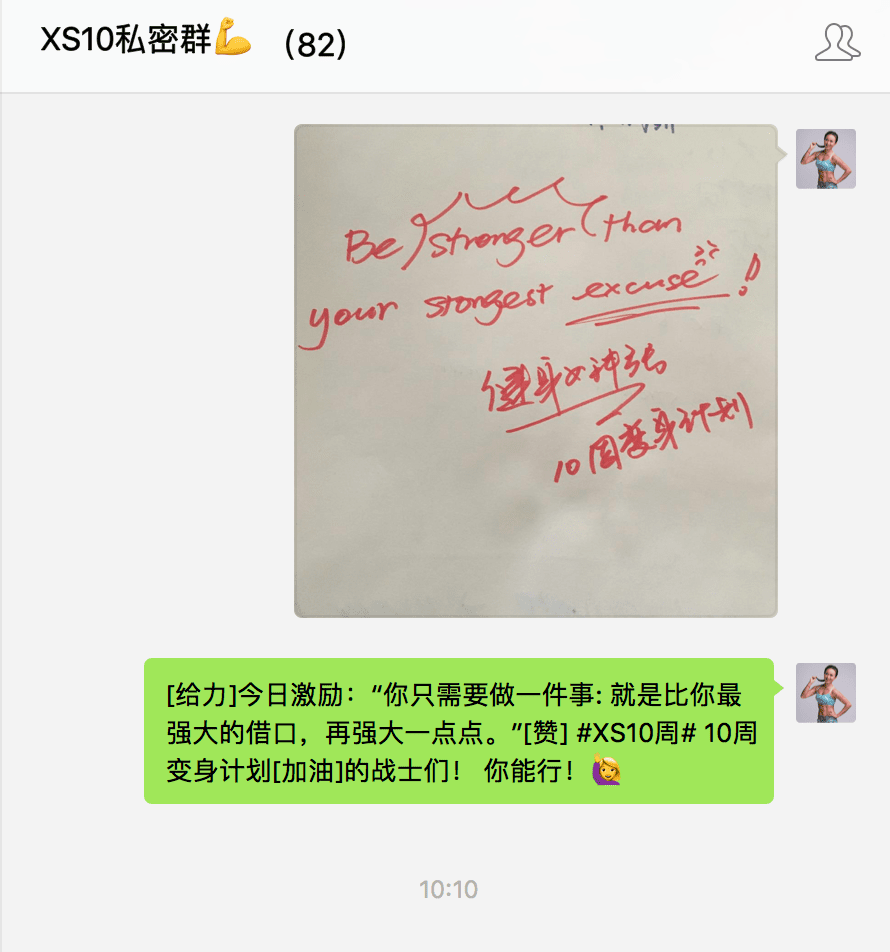
Task: Tap the sender avatar beside the photo
Action: [x=825, y=159]
